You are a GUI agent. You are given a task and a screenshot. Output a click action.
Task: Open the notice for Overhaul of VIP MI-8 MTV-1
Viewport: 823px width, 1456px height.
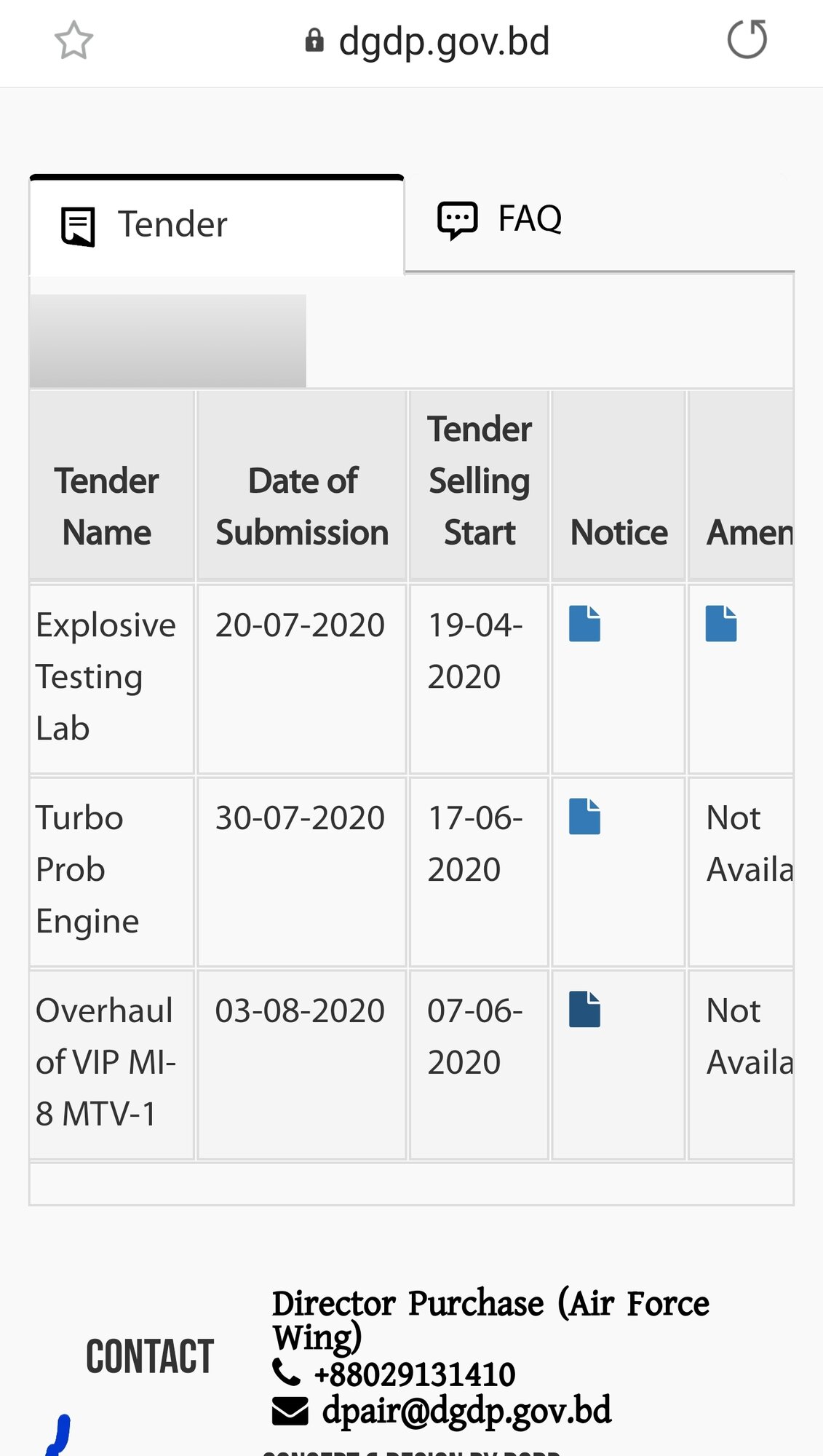[x=584, y=1010]
